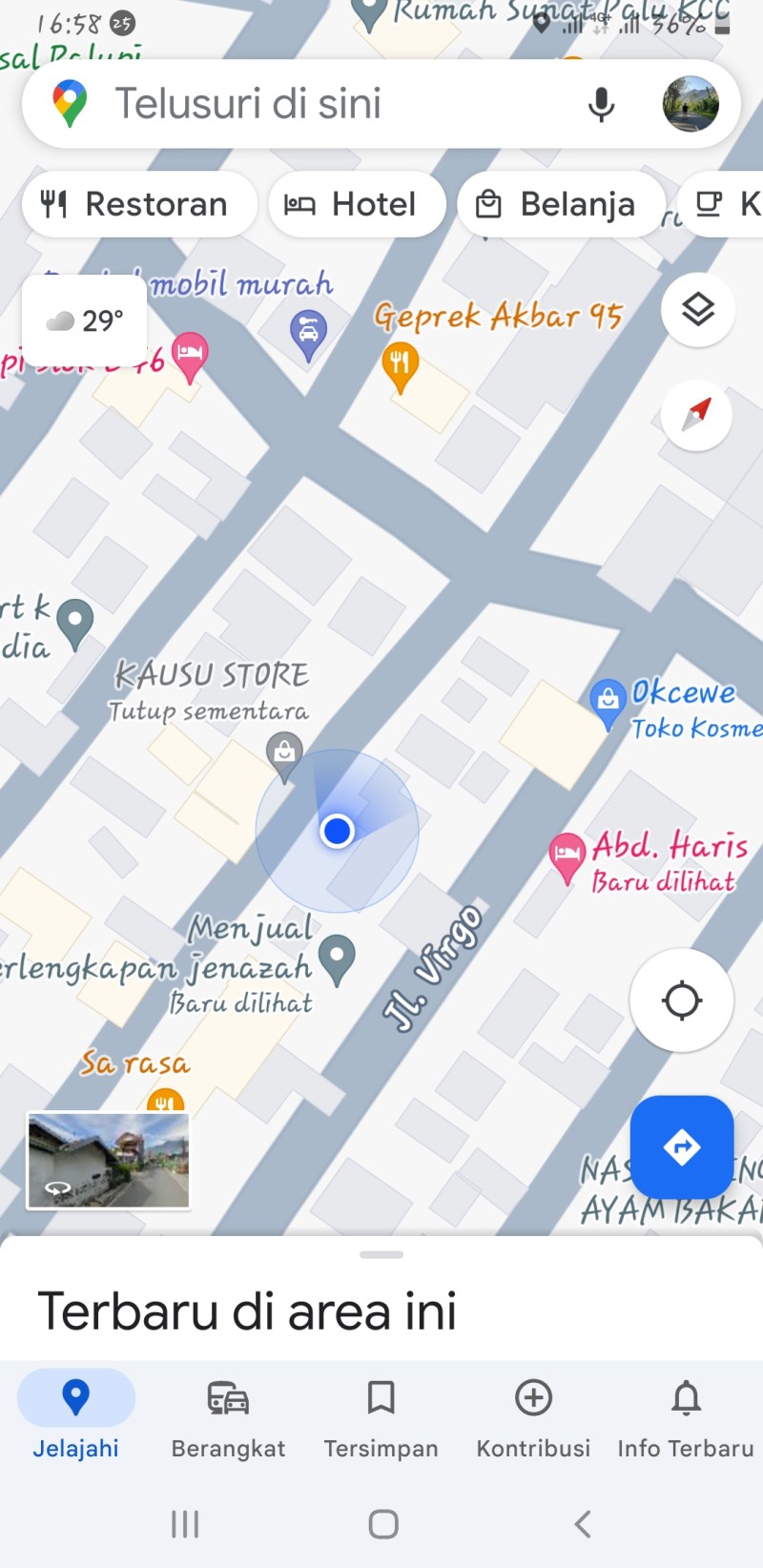This screenshot has width=763, height=1568.
Task: Center the map on my location
Action: (682, 1001)
